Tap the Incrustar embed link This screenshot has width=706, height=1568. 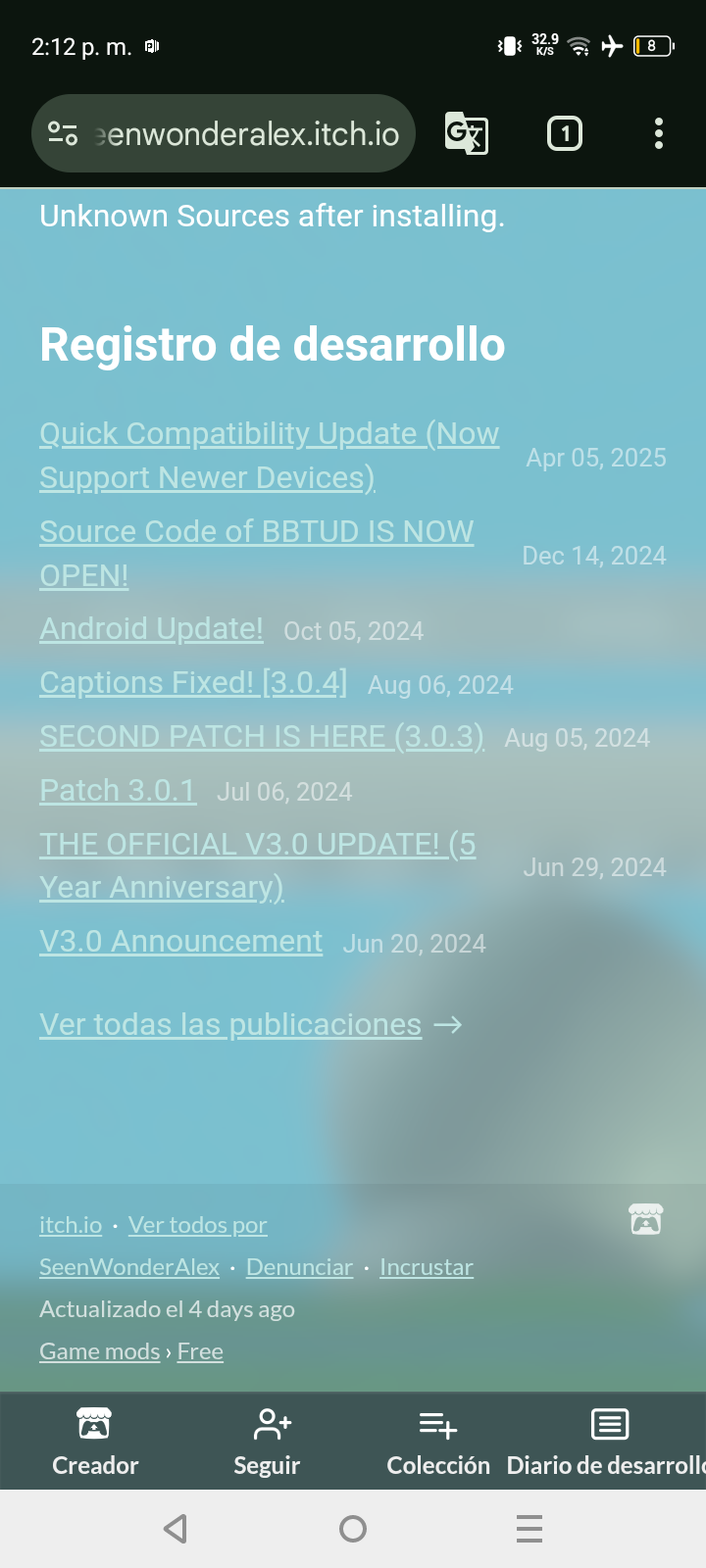coord(427,1267)
